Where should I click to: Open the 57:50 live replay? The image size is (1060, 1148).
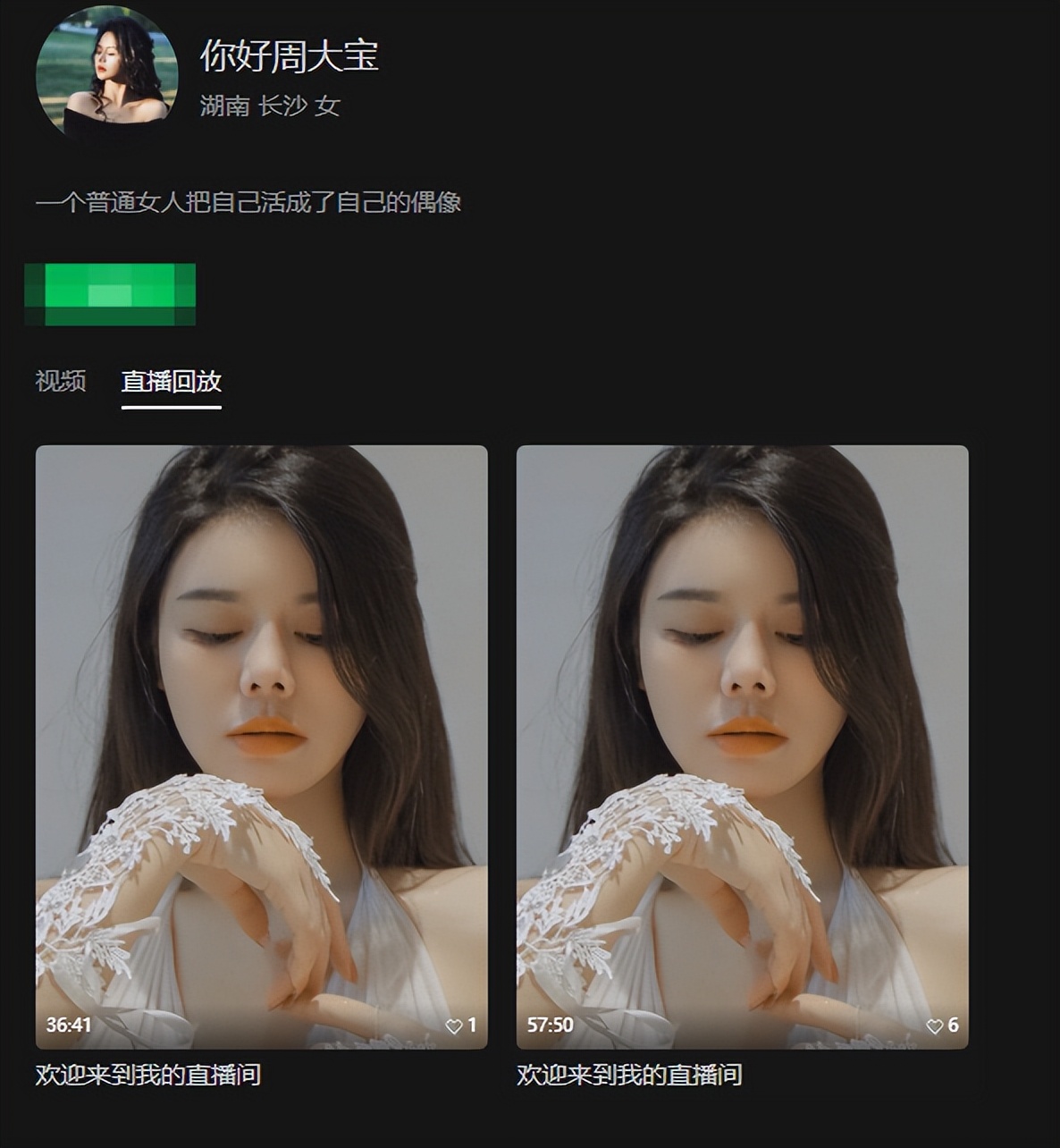742,746
